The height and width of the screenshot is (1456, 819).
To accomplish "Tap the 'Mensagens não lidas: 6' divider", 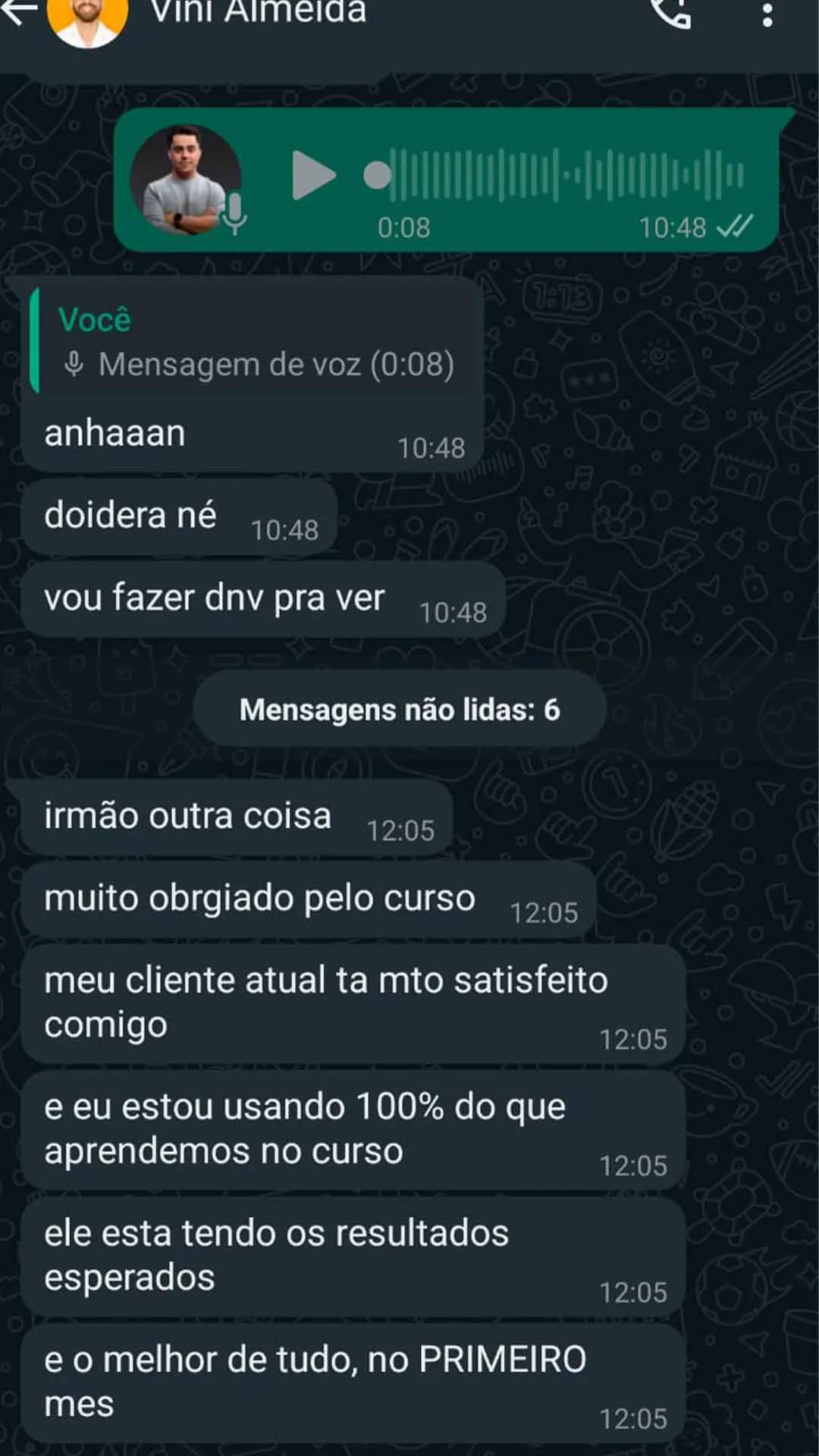I will pos(399,709).
